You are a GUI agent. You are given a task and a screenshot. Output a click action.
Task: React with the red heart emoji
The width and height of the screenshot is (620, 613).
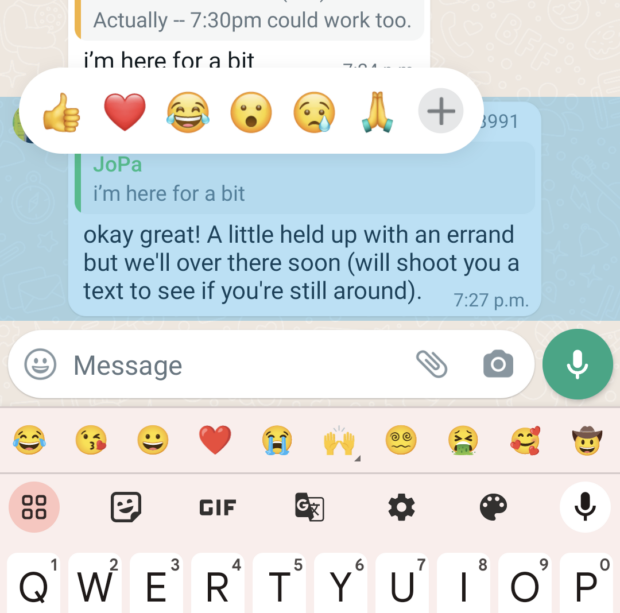(125, 112)
